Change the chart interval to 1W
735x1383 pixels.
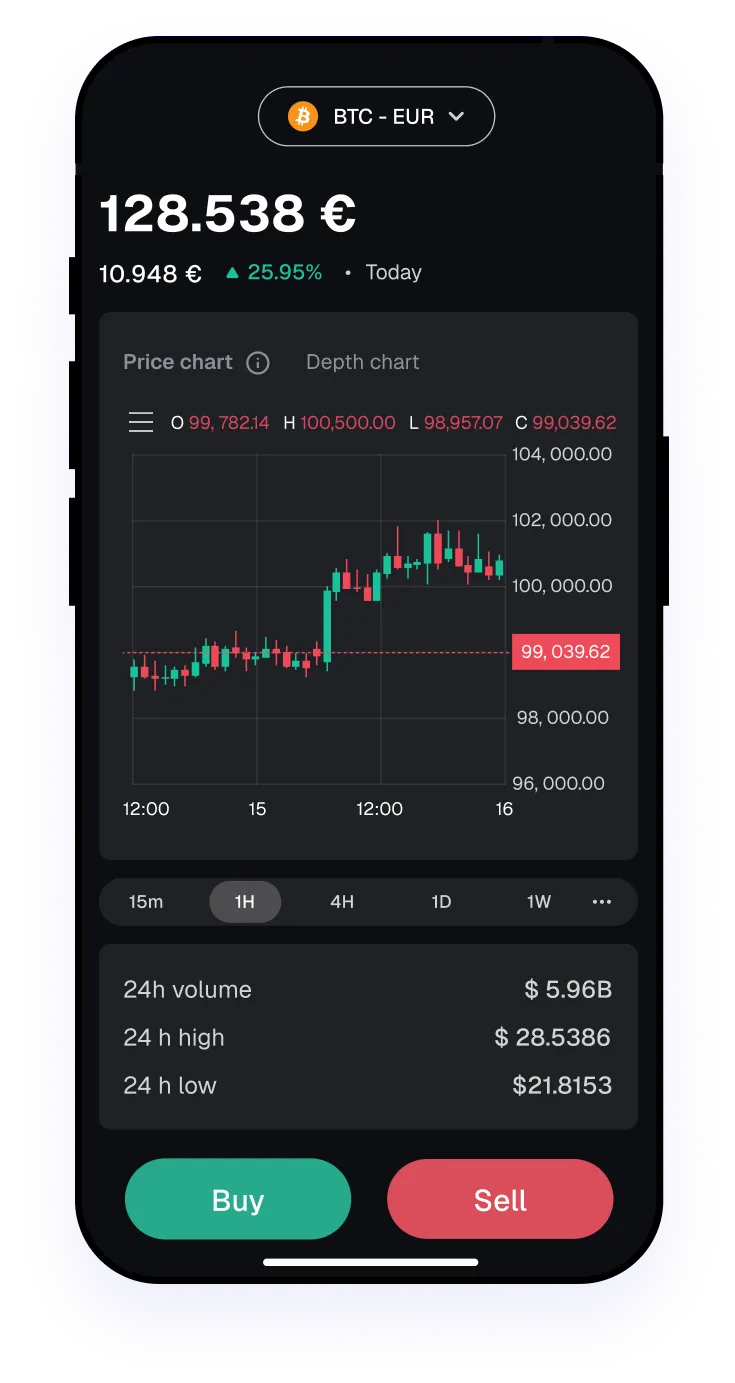tap(539, 902)
